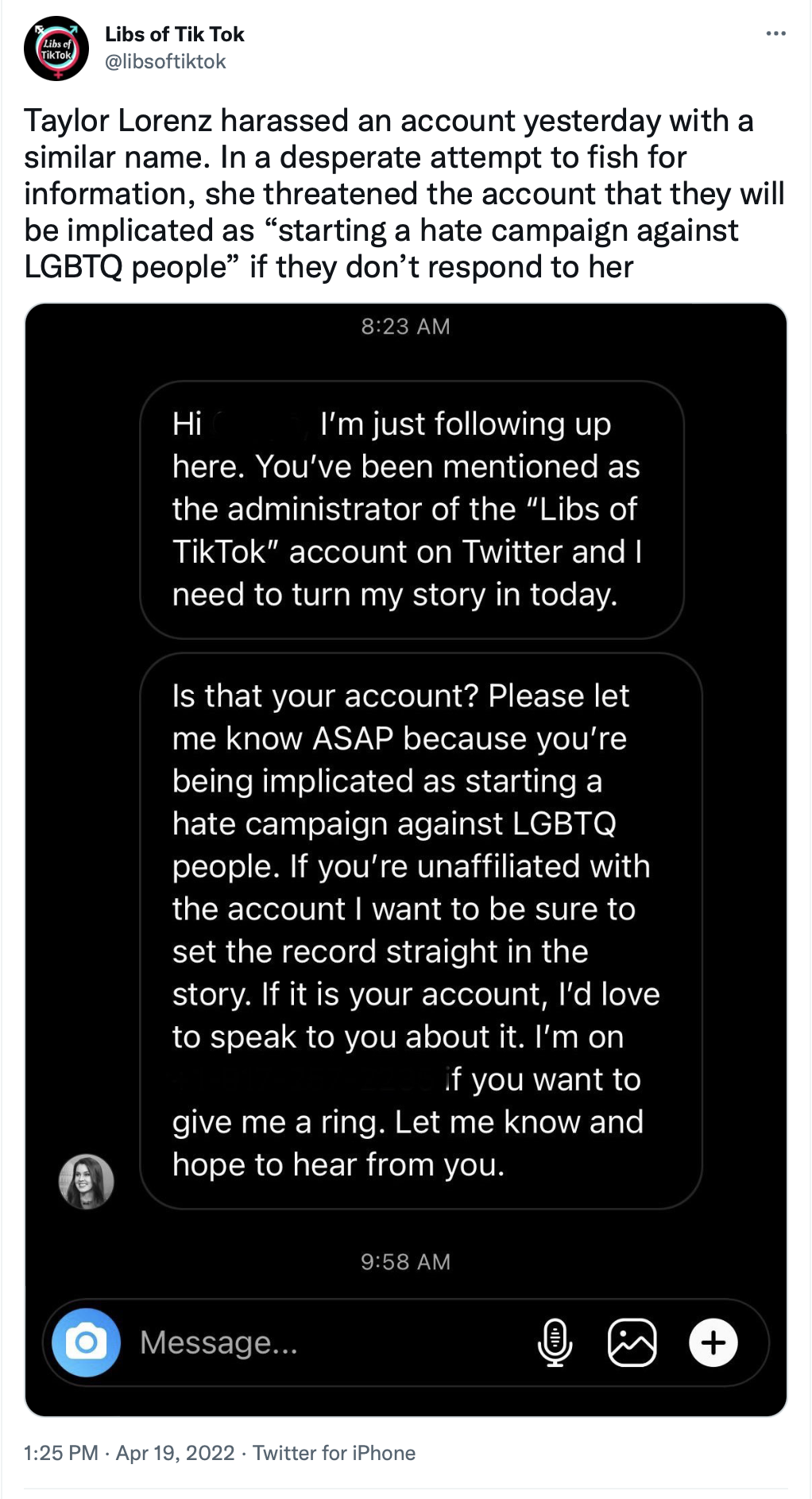Image resolution: width=812 pixels, height=1499 pixels.
Task: Open the tweet's three-dot overflow menu
Action: [x=775, y=33]
